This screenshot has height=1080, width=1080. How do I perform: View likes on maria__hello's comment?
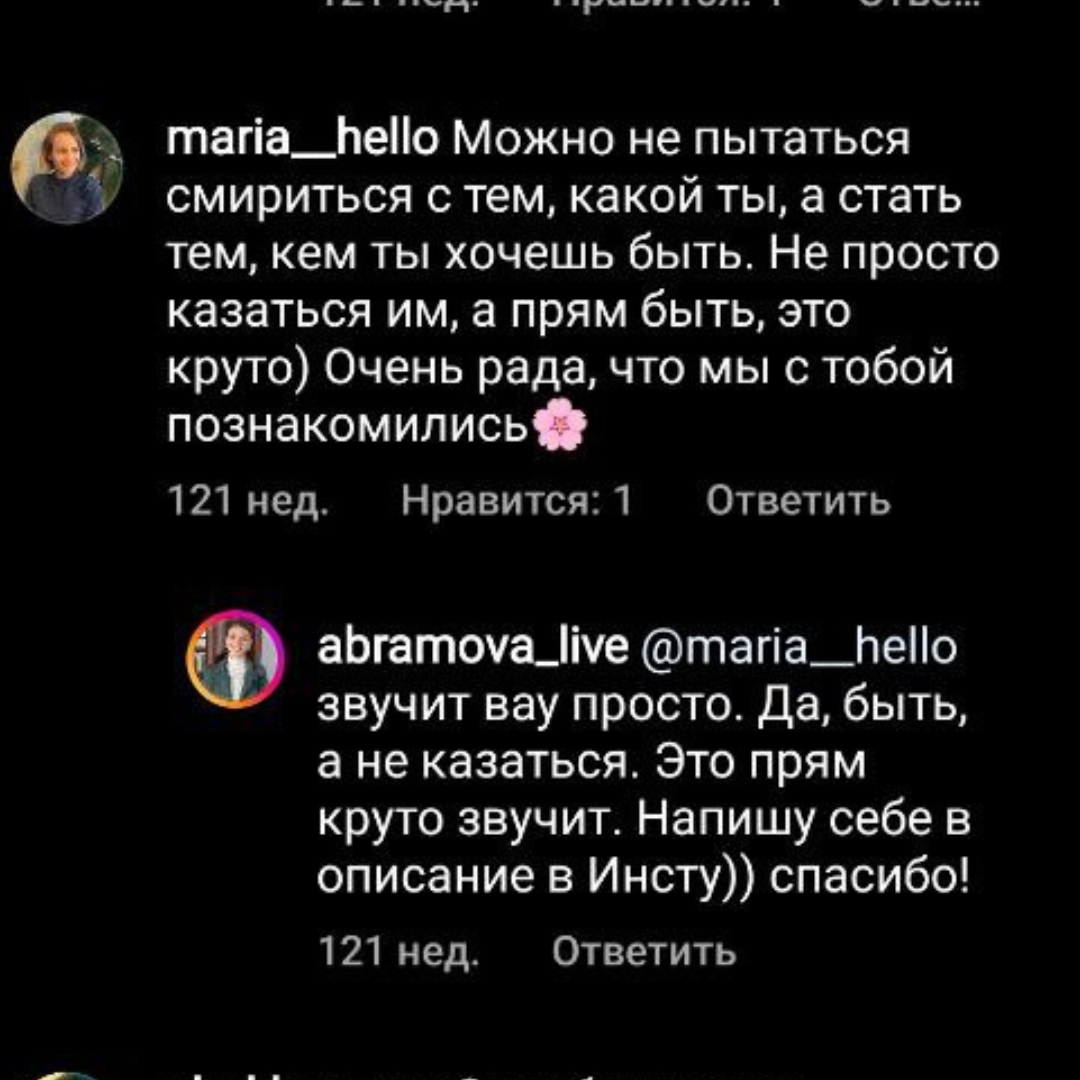[x=517, y=499]
